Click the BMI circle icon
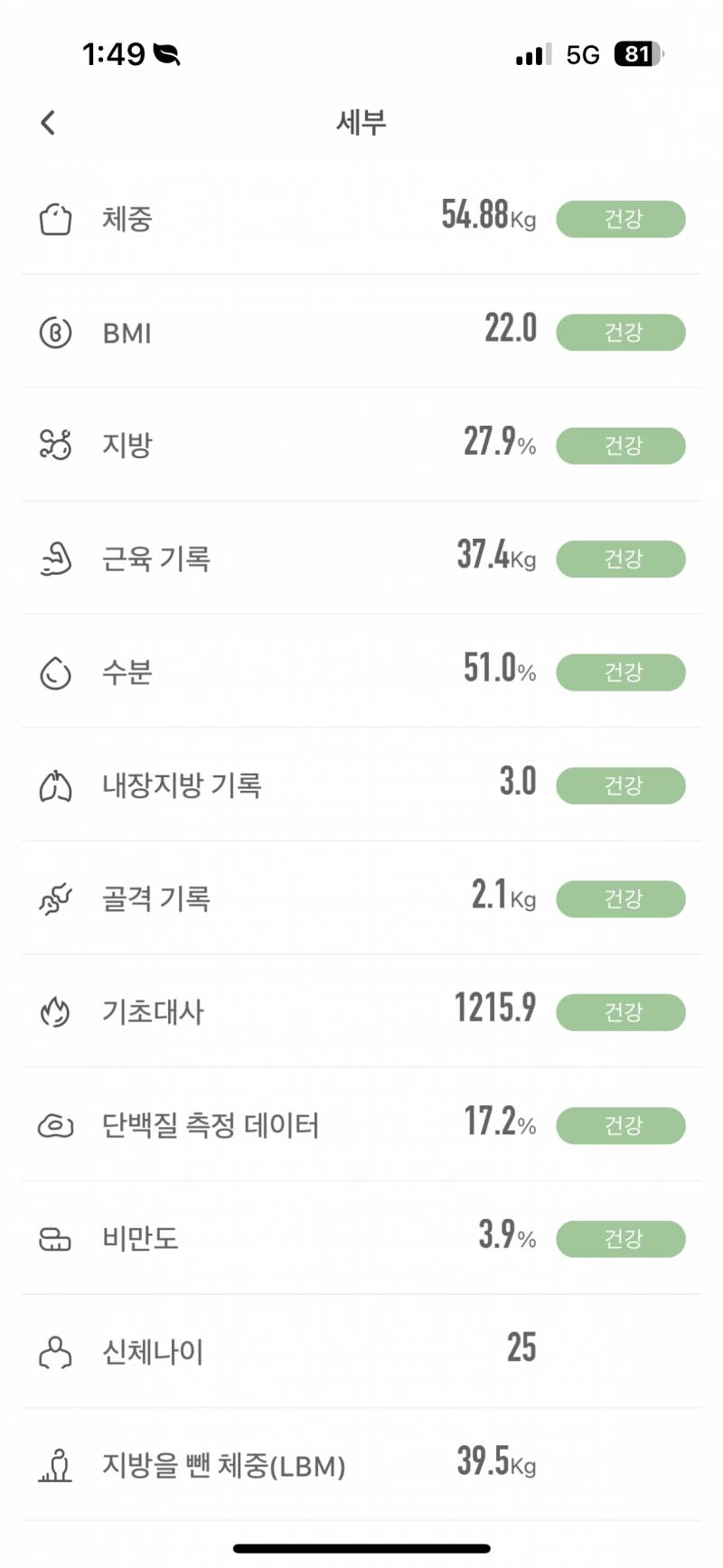Viewport: 723px width, 1568px height. 56,332
